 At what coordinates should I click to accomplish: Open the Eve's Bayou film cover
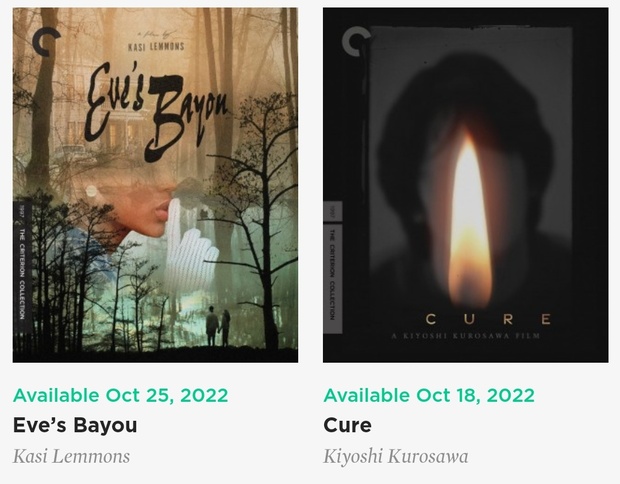click(155, 185)
